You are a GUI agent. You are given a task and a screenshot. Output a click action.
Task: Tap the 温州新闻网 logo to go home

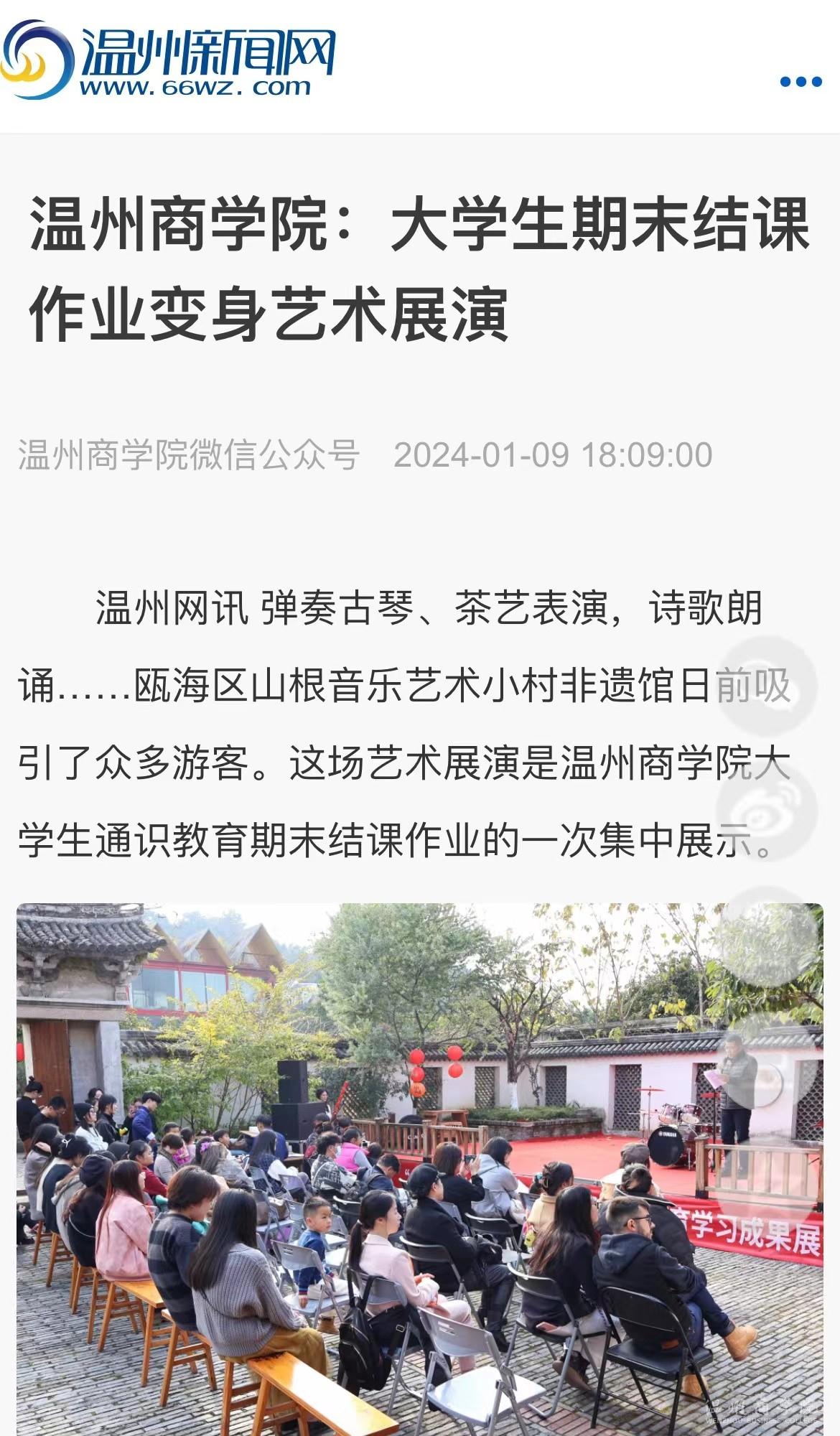pyautogui.click(x=169, y=61)
